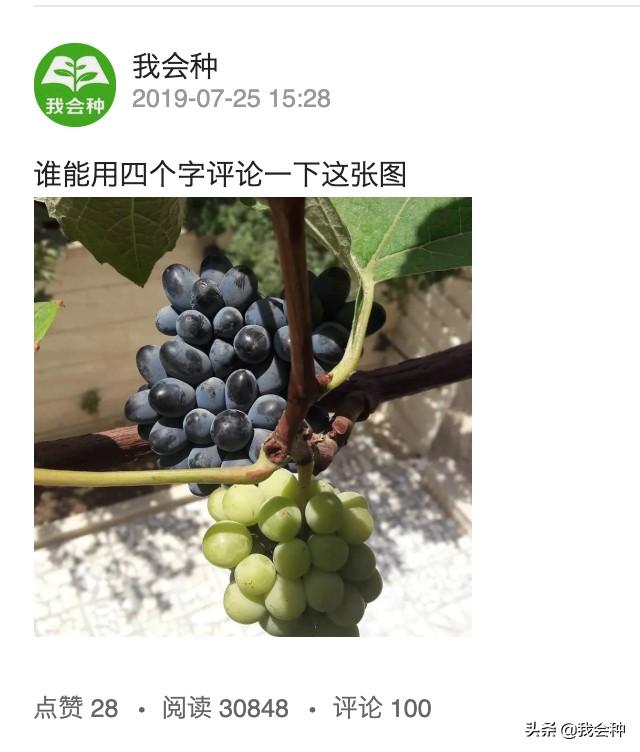Open the 我会种 profile avatar
Image resolution: width=640 pixels, height=752 pixels.
[75, 85]
